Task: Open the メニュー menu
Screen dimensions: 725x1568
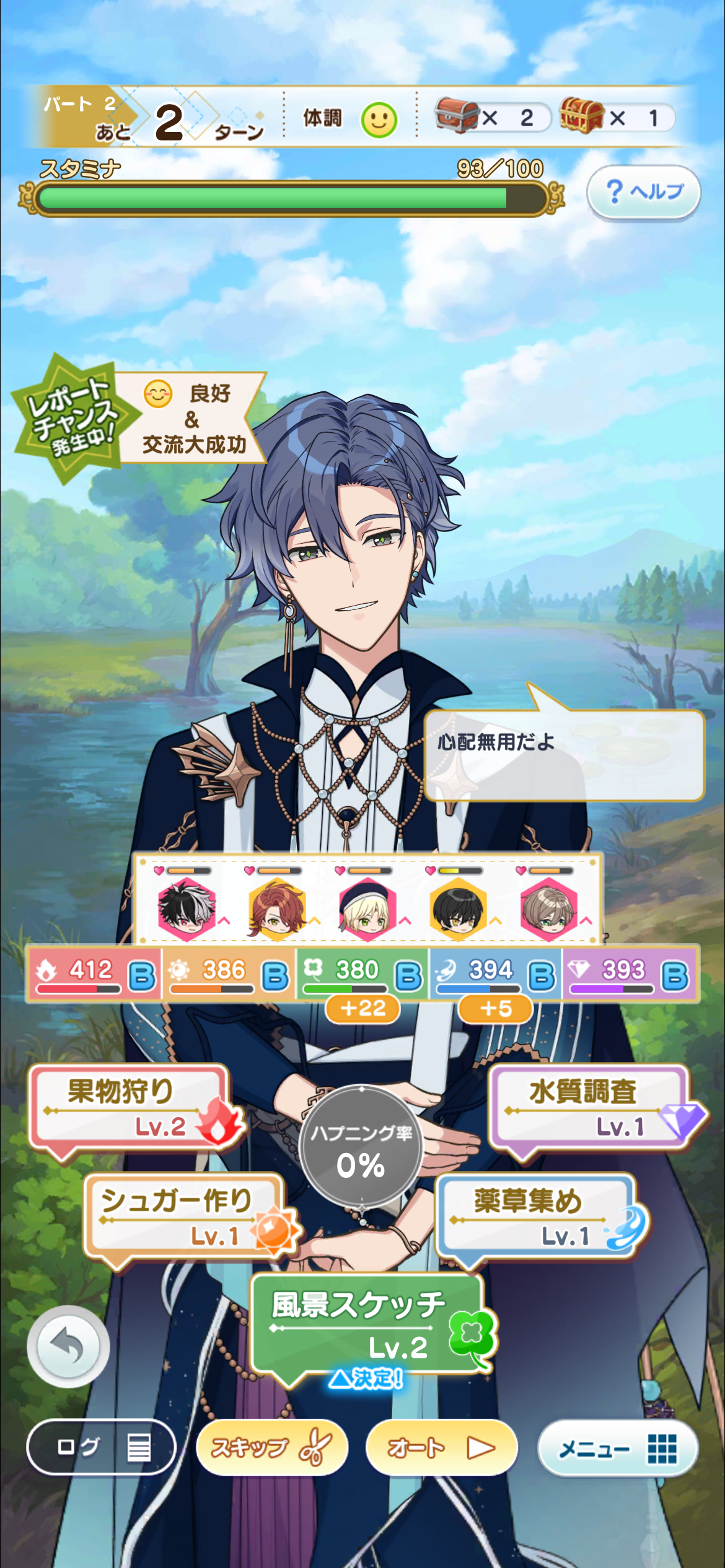Action: [617, 1448]
